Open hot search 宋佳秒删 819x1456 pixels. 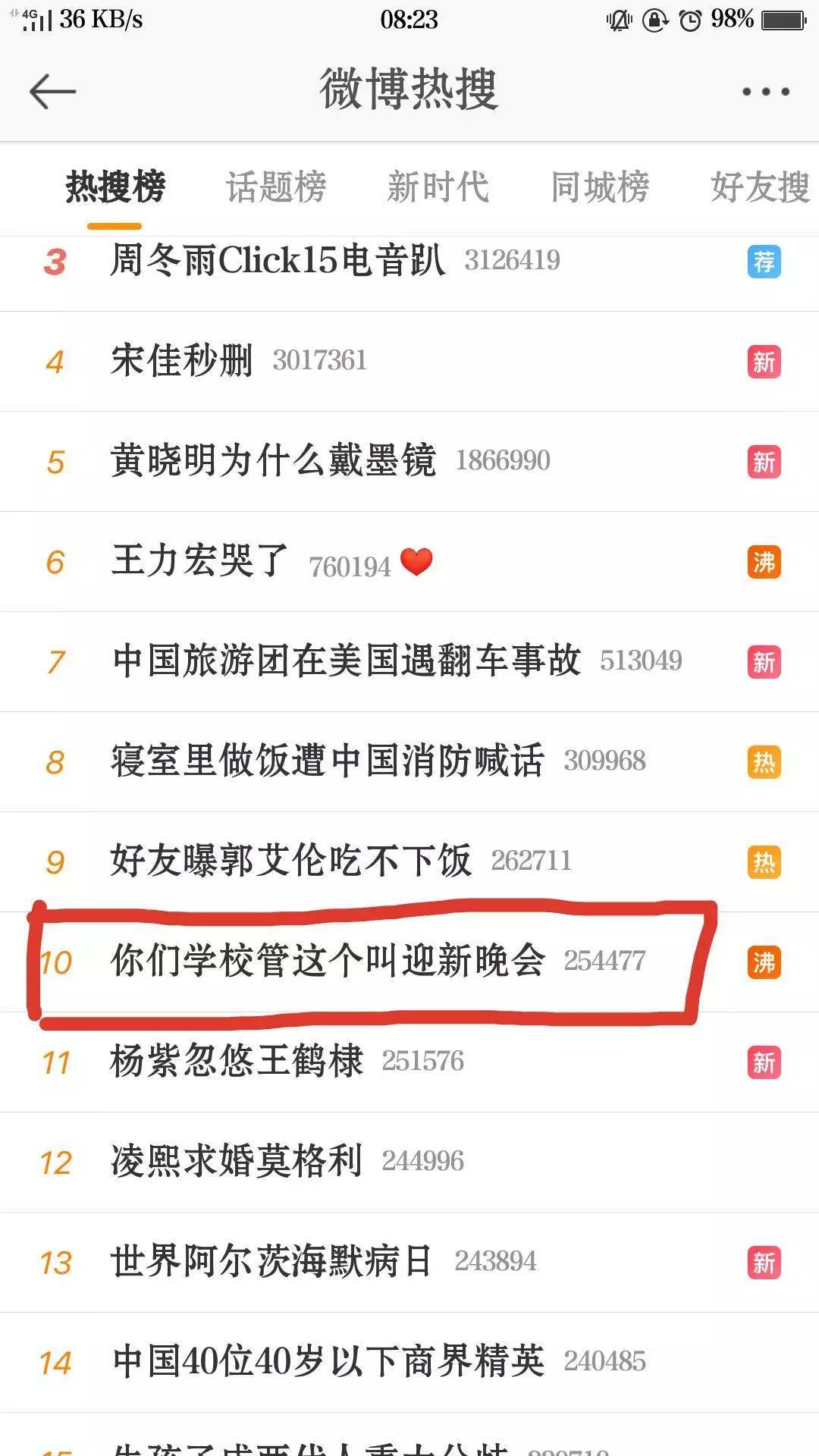[182, 361]
